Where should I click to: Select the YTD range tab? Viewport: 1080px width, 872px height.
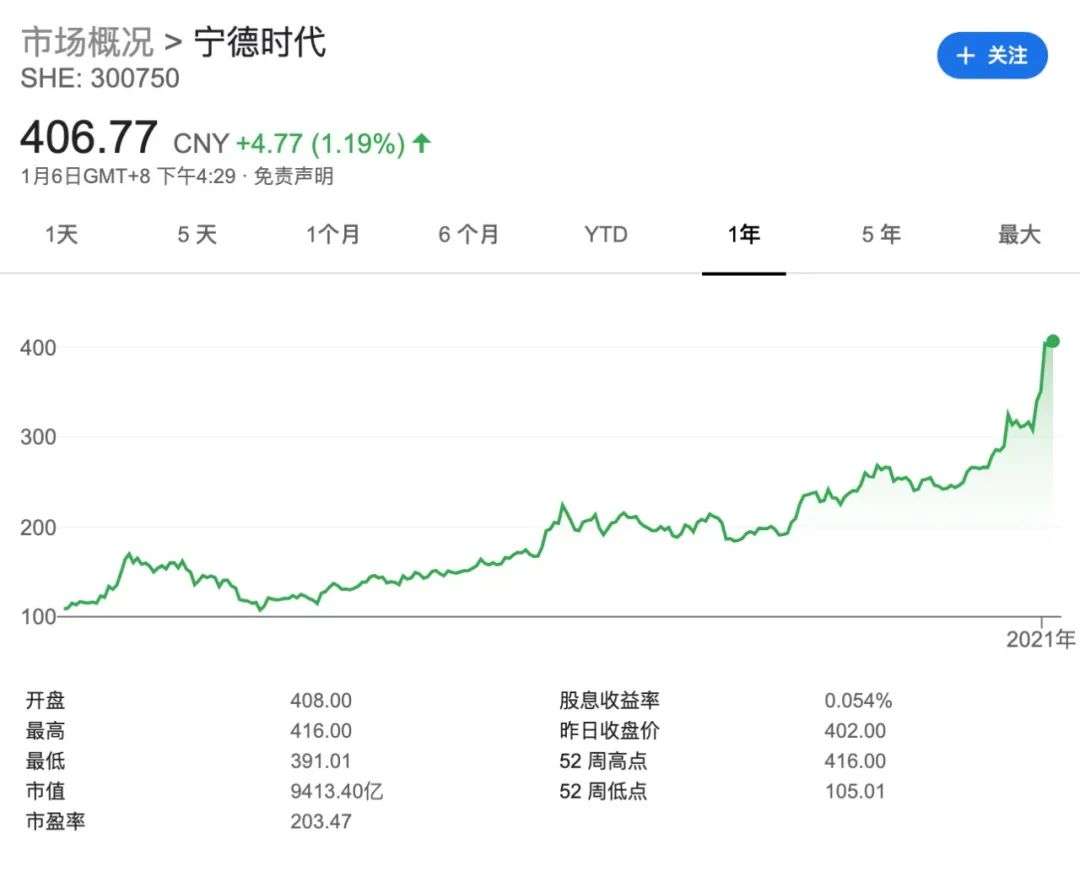[606, 235]
